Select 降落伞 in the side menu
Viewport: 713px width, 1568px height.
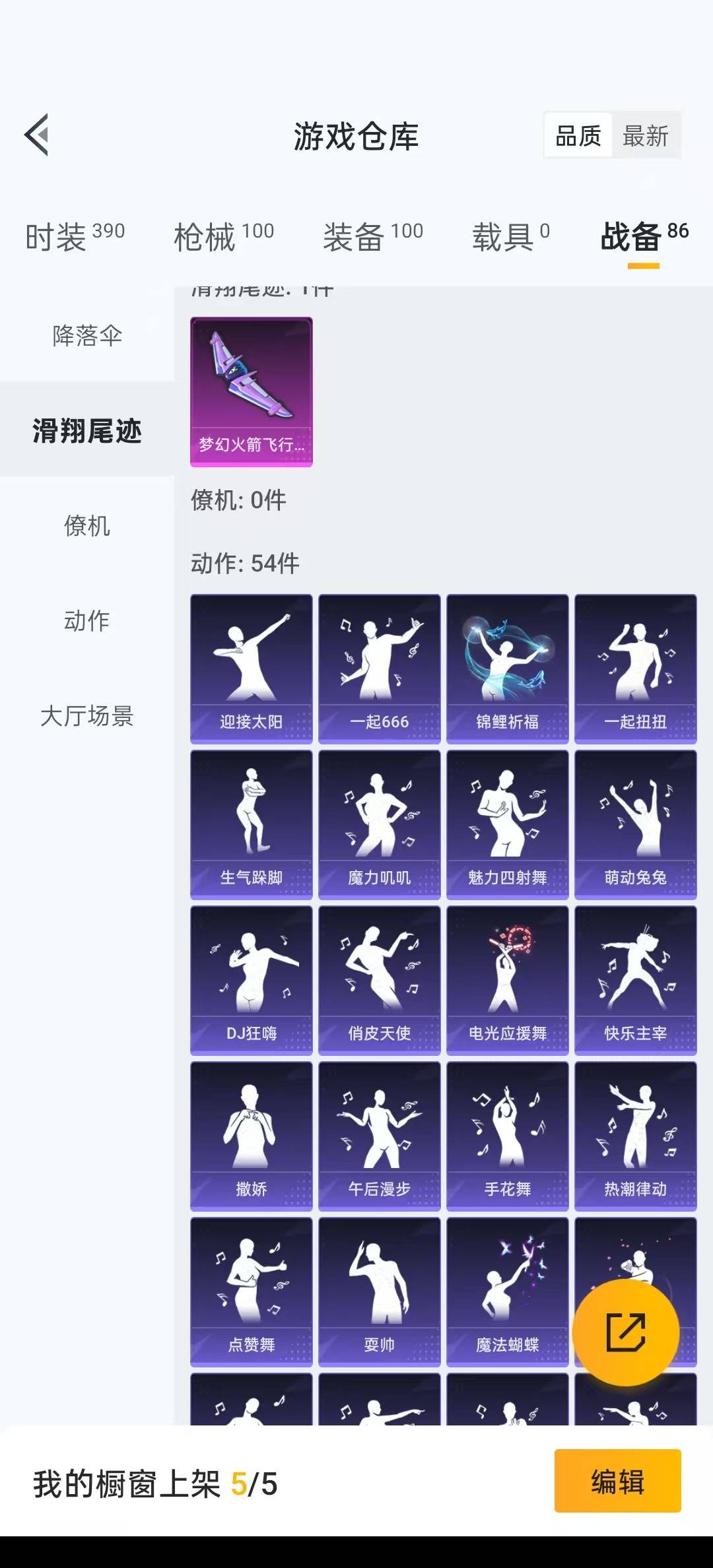(87, 335)
